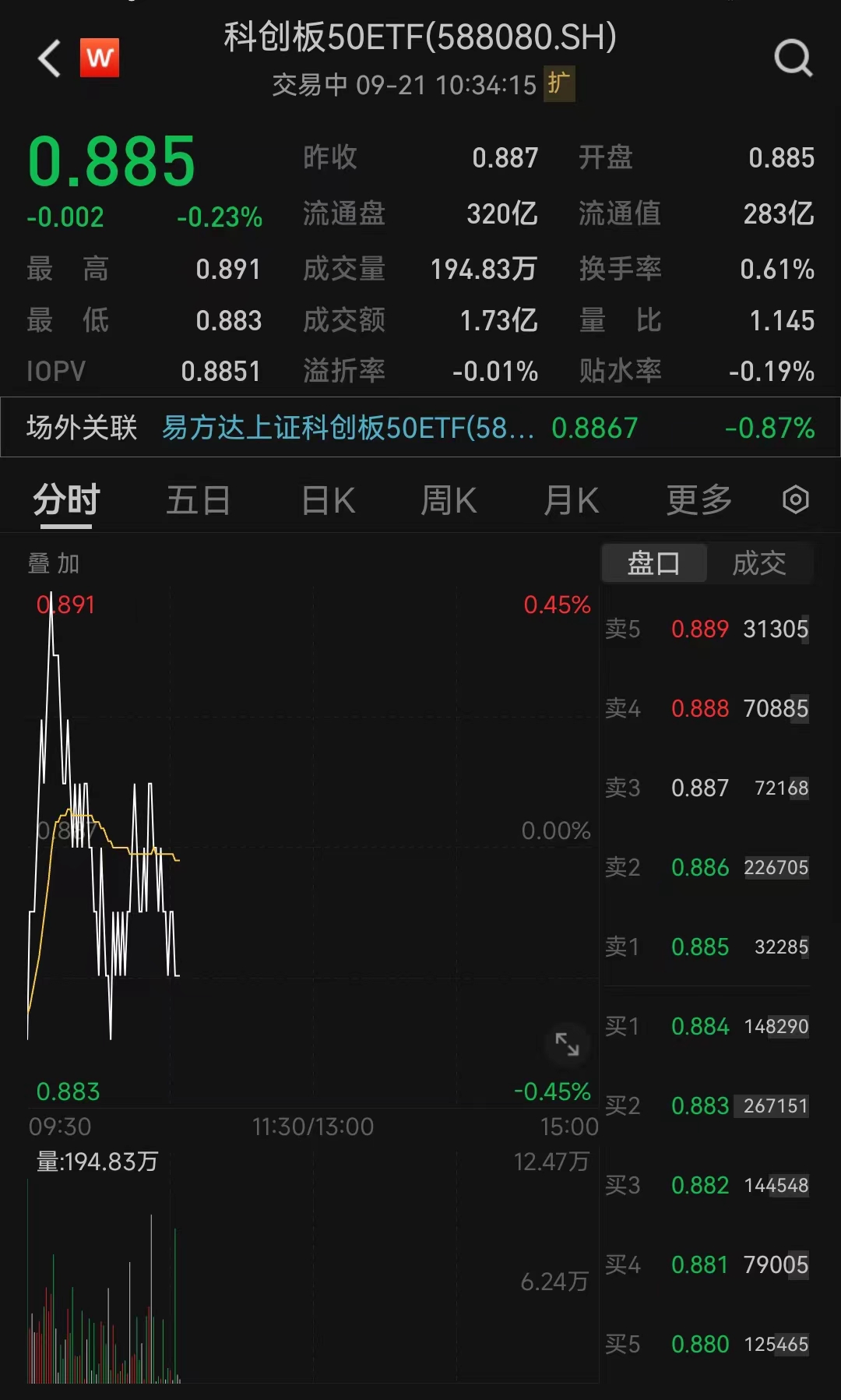Switch the chart to 五日 view
This screenshot has width=841, height=1400.
click(x=198, y=500)
